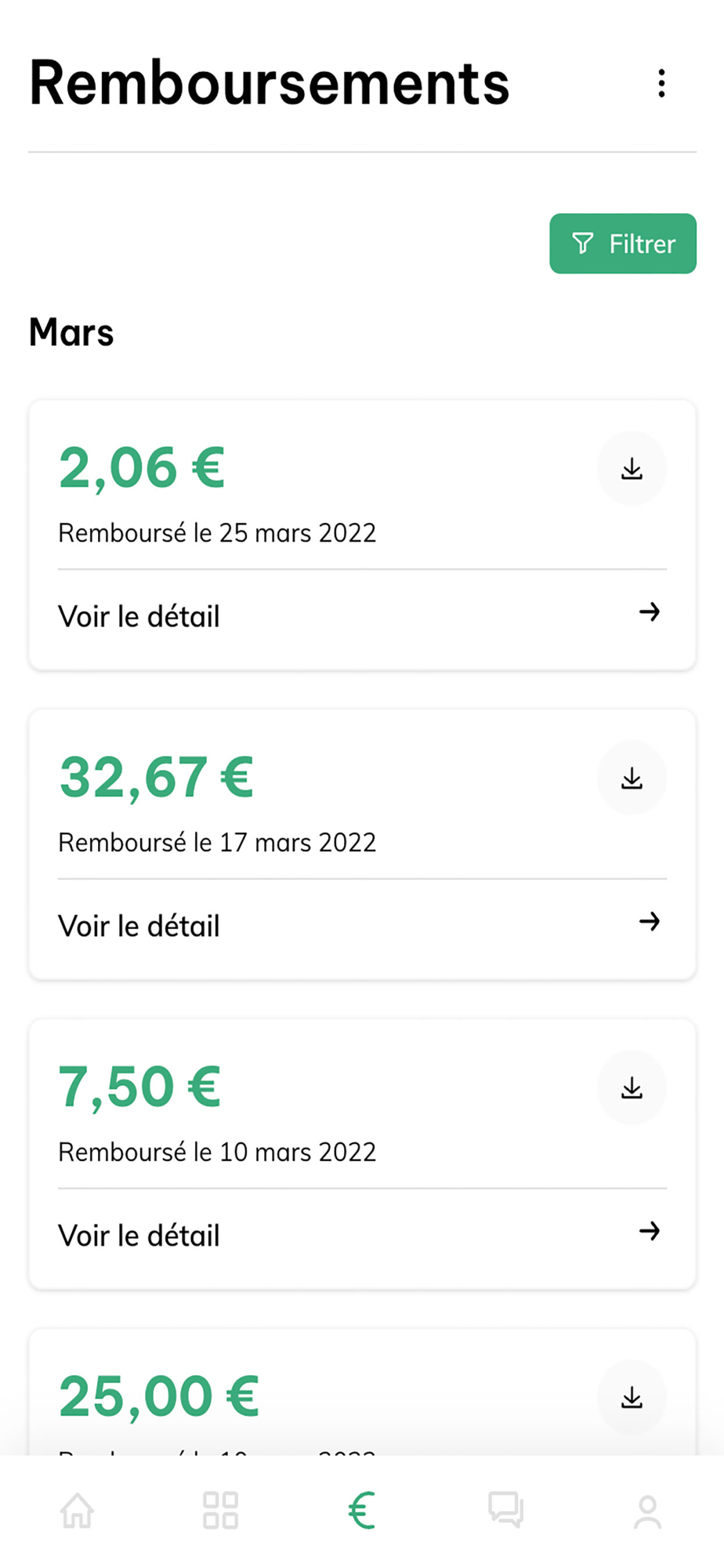Open the three-dot overflow menu
This screenshot has width=724, height=1568.
[x=662, y=83]
